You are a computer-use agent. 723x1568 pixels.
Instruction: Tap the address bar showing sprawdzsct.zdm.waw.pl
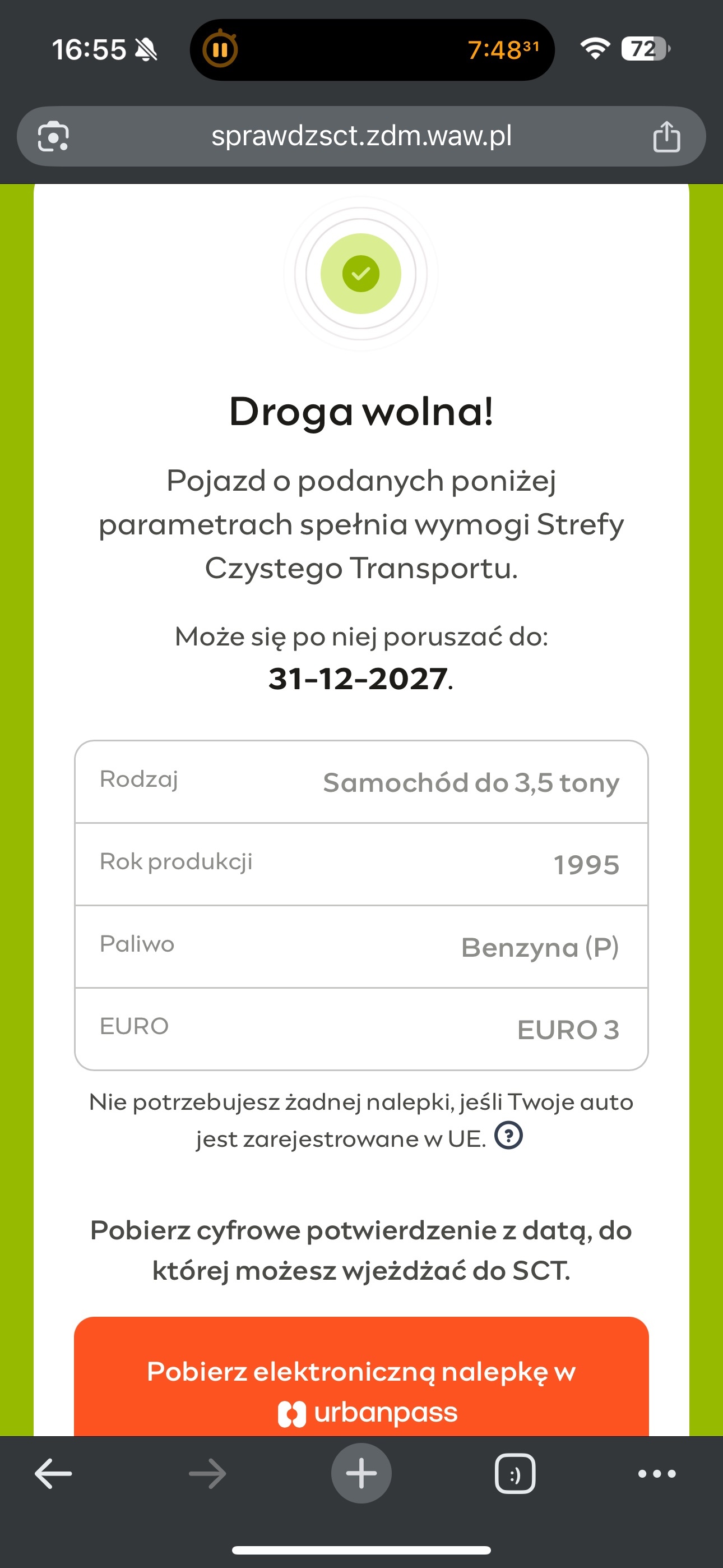pos(361,136)
